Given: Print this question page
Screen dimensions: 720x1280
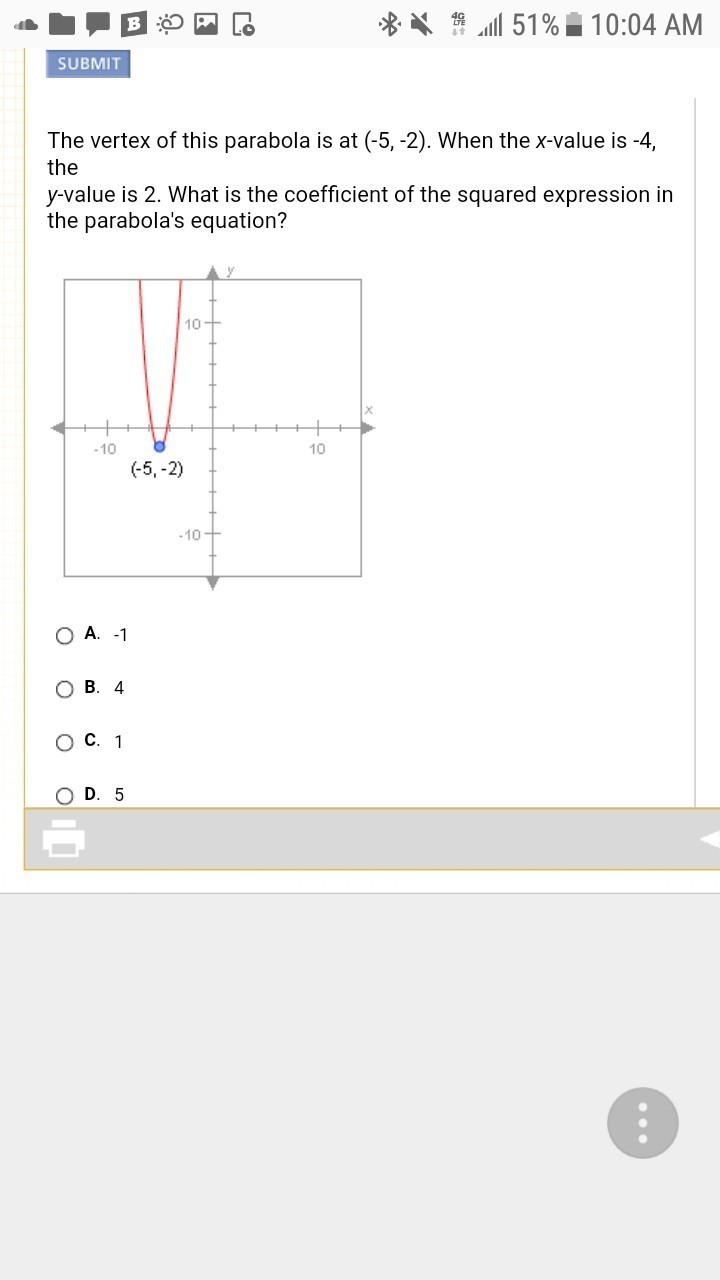Looking at the screenshot, I should (x=64, y=838).
